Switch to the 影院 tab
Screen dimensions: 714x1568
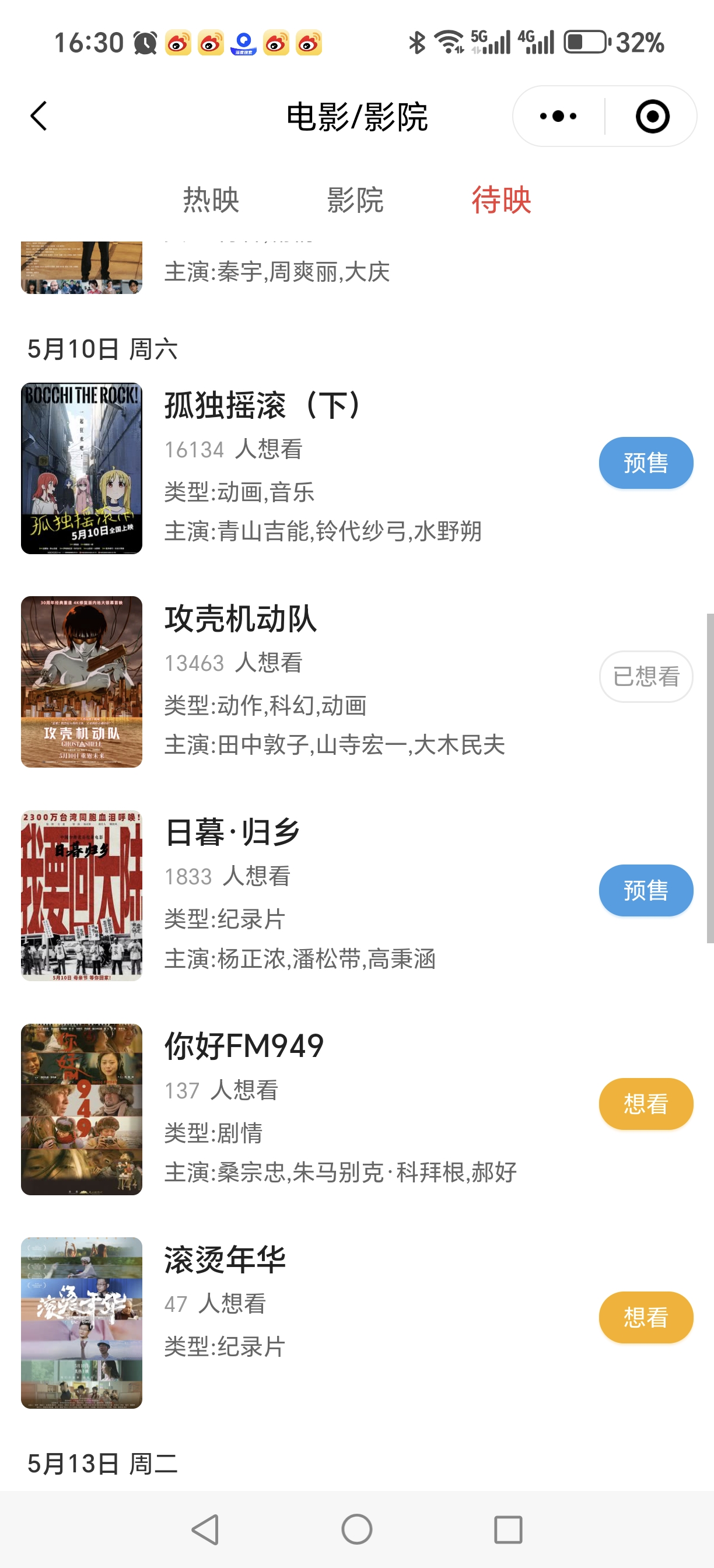[355, 199]
